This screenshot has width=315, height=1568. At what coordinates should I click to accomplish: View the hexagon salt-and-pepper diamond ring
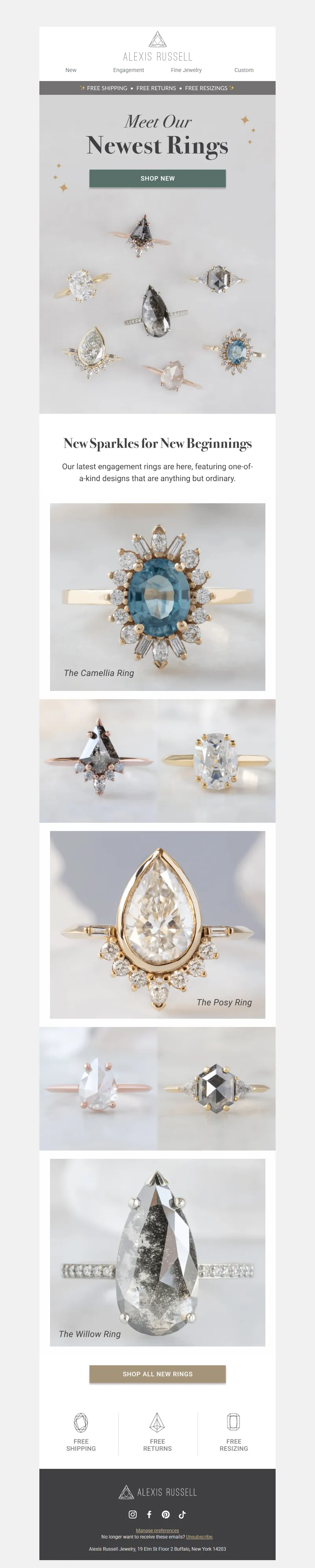[x=216, y=1088]
